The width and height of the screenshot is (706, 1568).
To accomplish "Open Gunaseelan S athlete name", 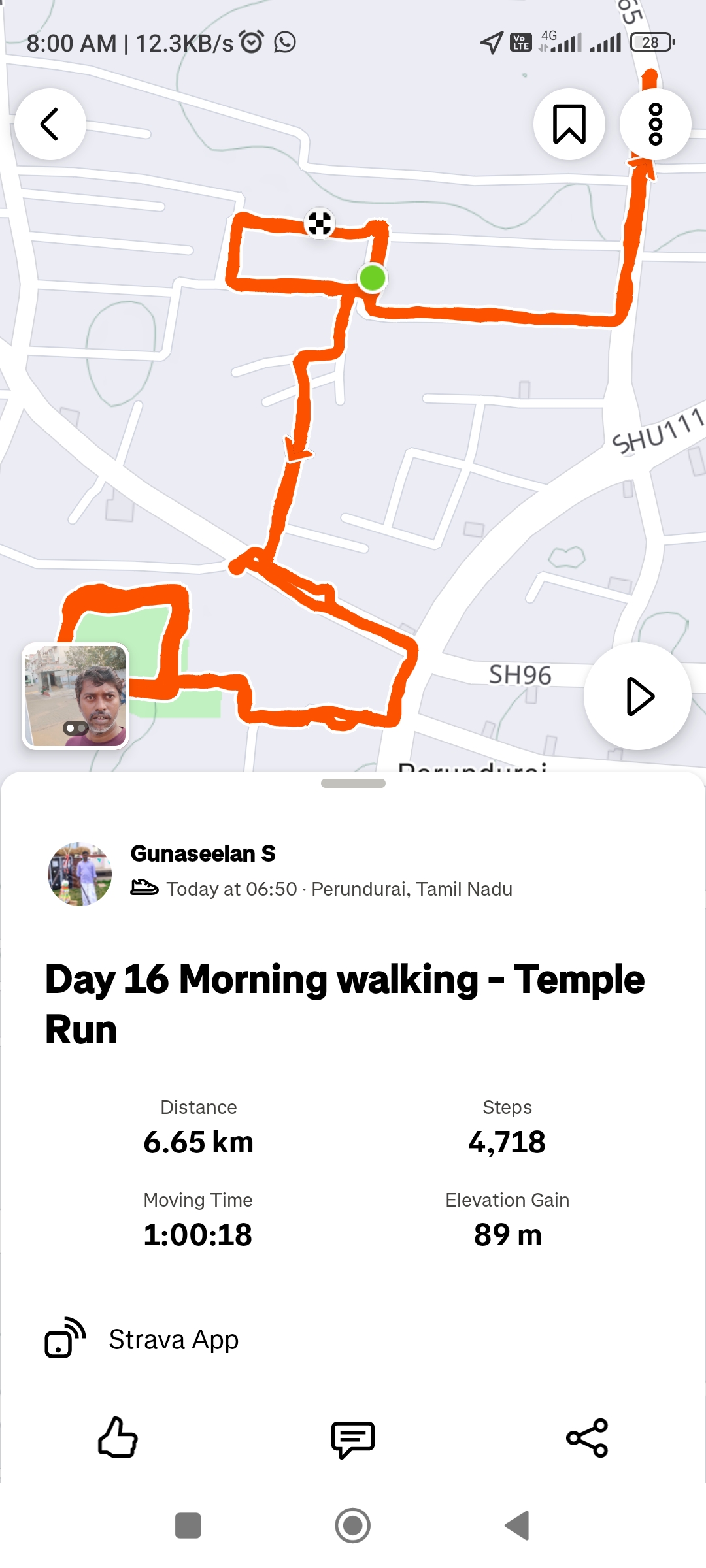I will (x=203, y=853).
